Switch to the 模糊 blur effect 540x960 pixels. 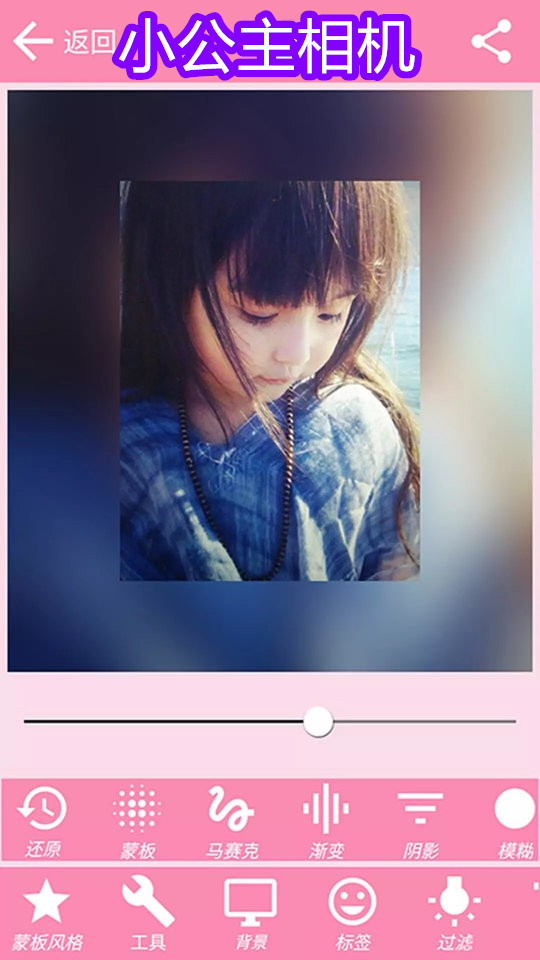point(516,821)
